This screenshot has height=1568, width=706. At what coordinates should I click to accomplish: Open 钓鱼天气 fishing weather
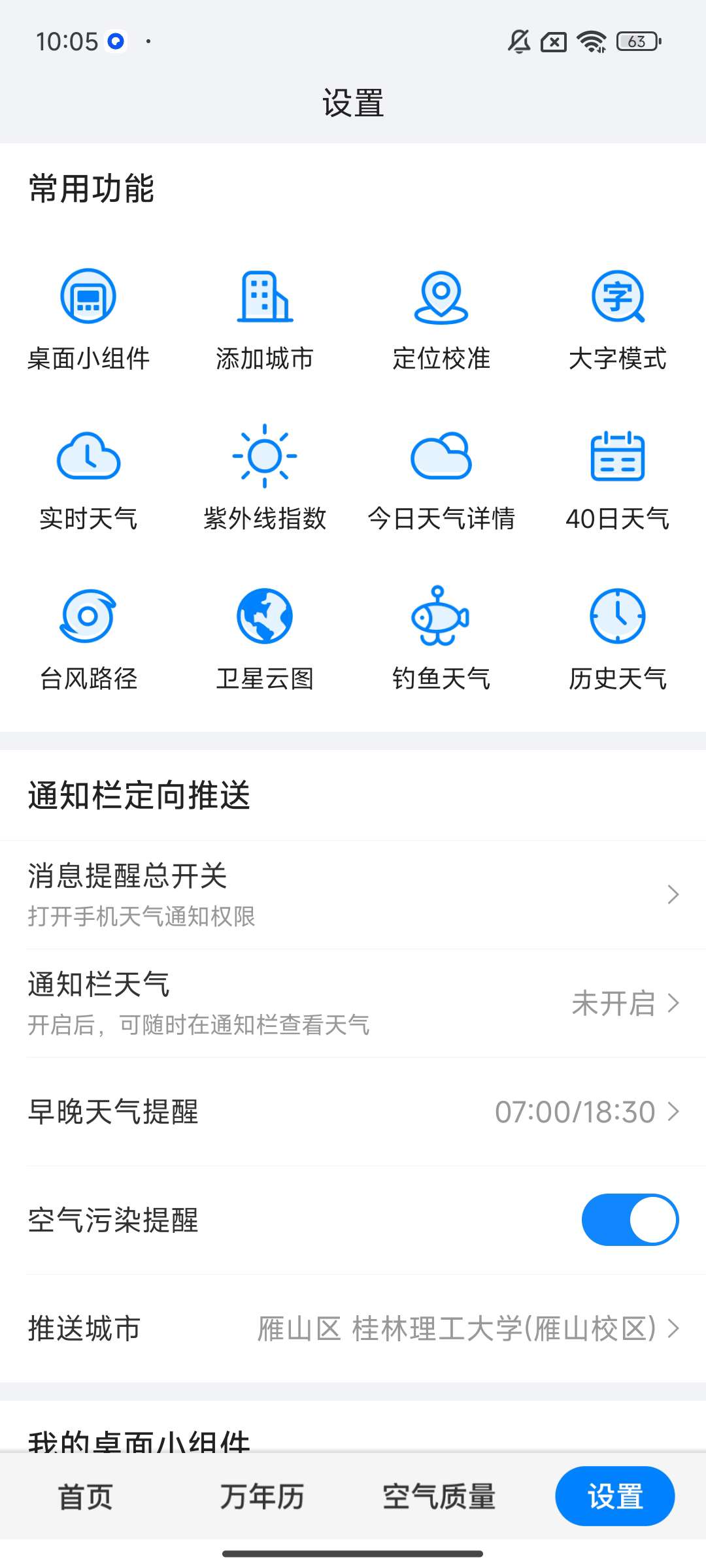pyautogui.click(x=441, y=640)
